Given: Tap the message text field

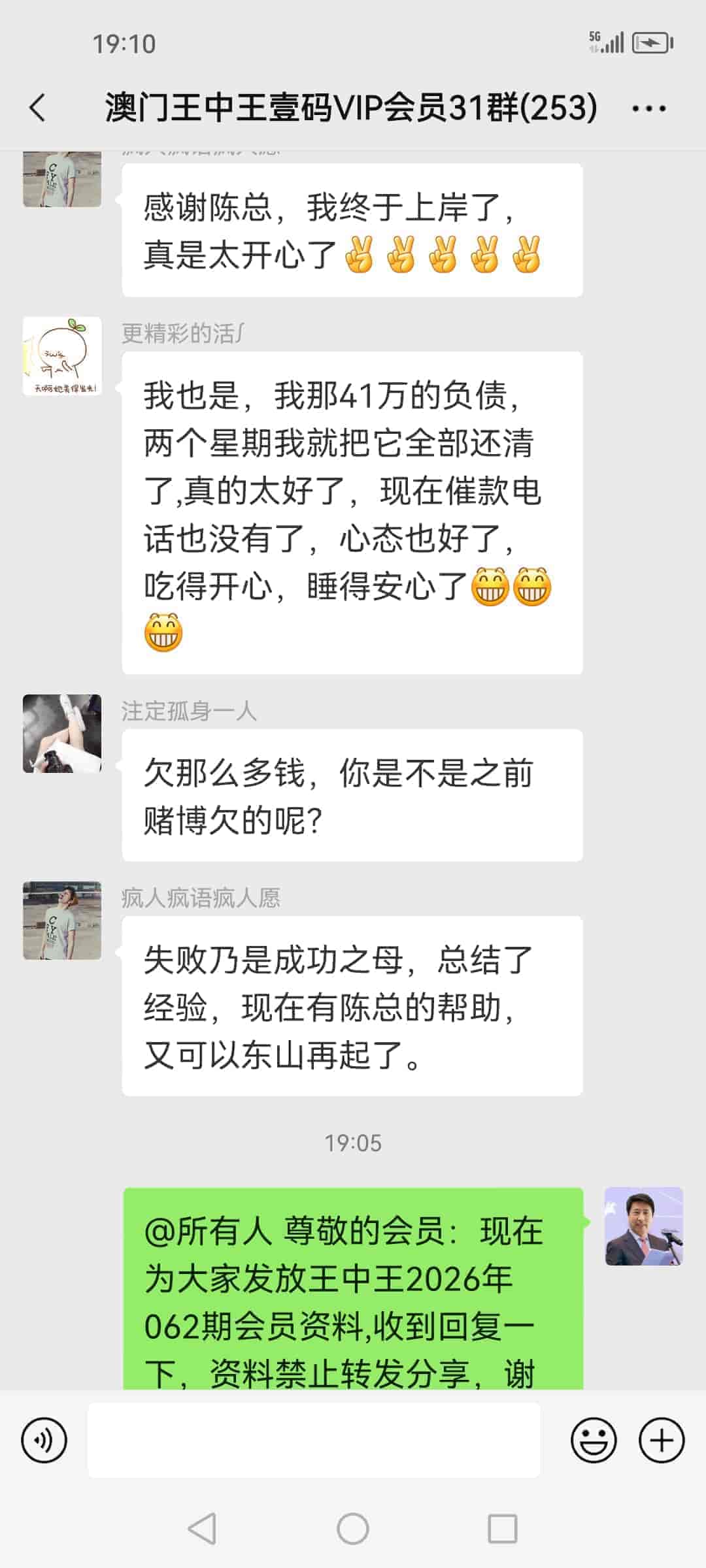Looking at the screenshot, I should coord(314,1440).
